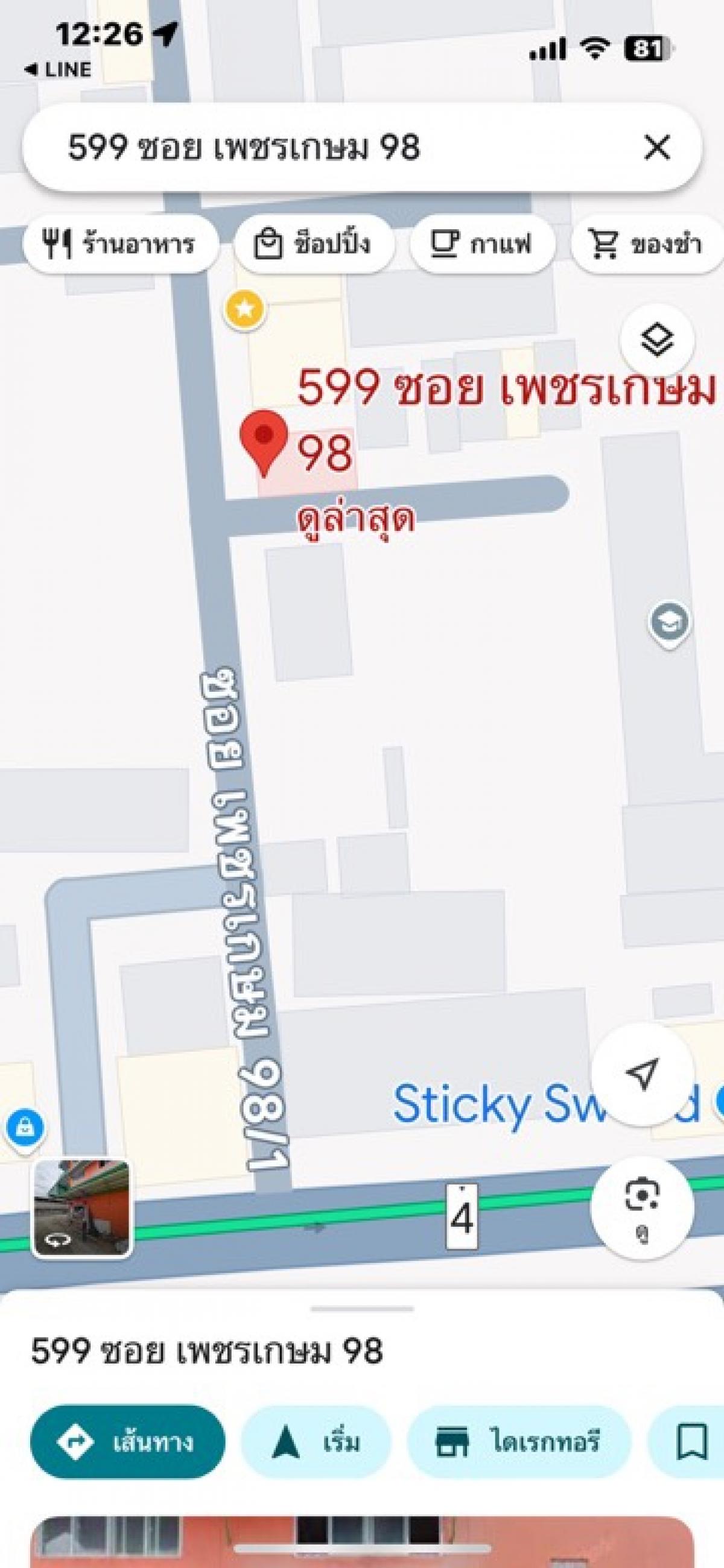Image resolution: width=724 pixels, height=1568 pixels.
Task: Select the ของชำ groceries chip
Action: [x=648, y=244]
